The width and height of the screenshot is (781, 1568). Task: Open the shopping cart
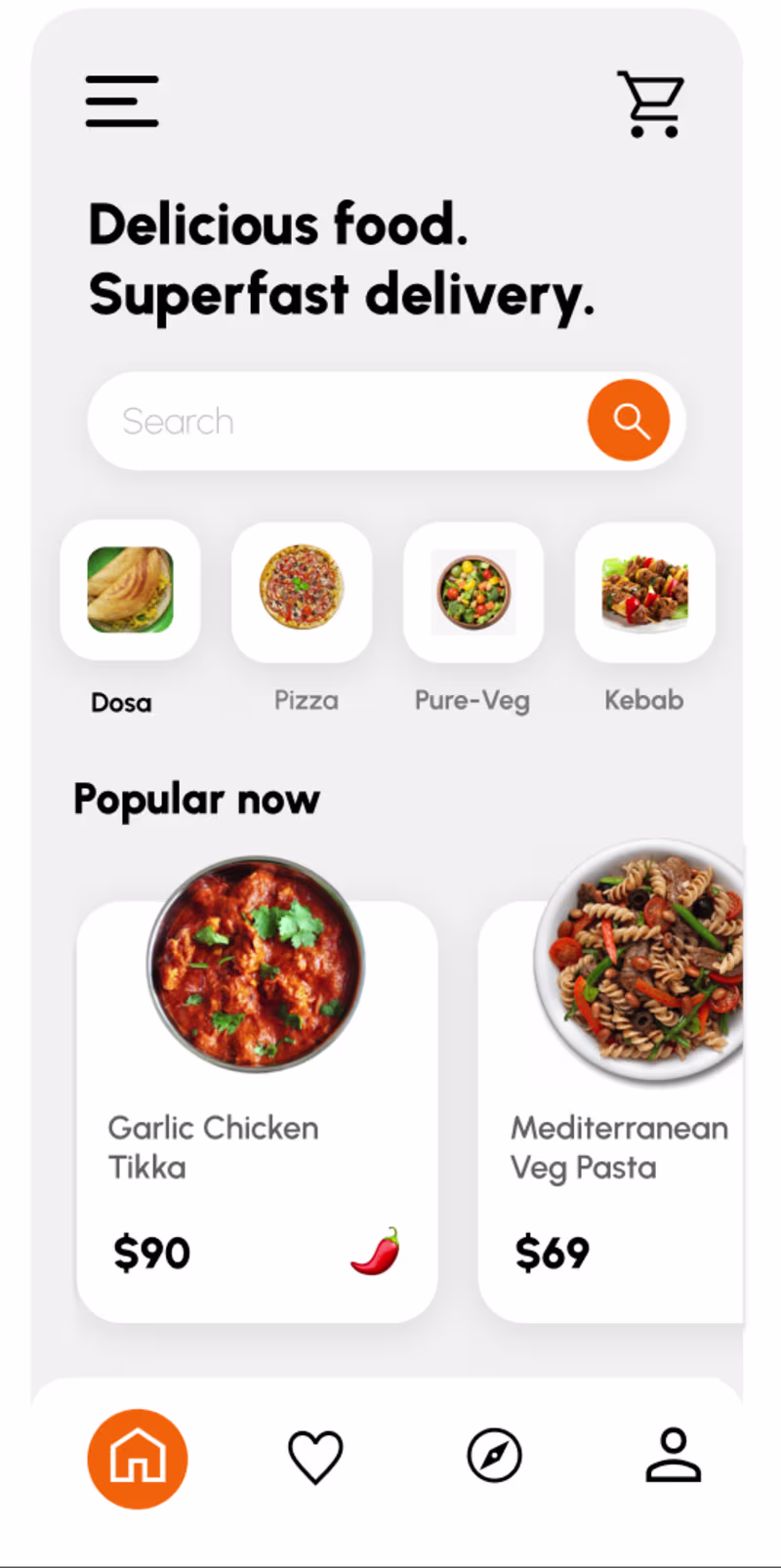651,103
